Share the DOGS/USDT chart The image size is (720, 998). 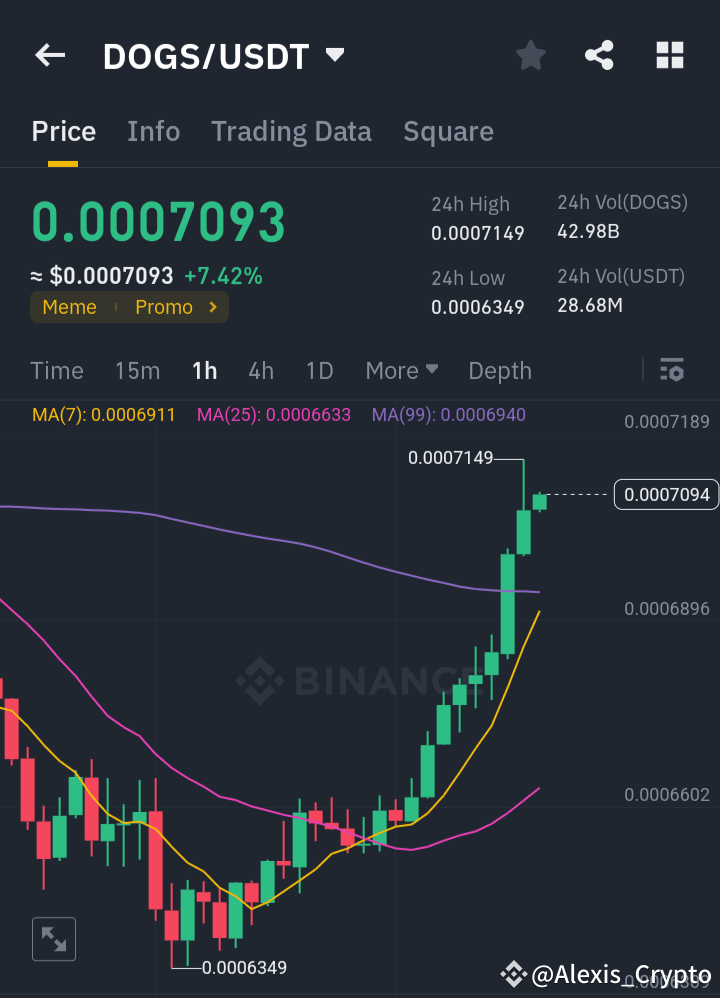click(x=599, y=55)
